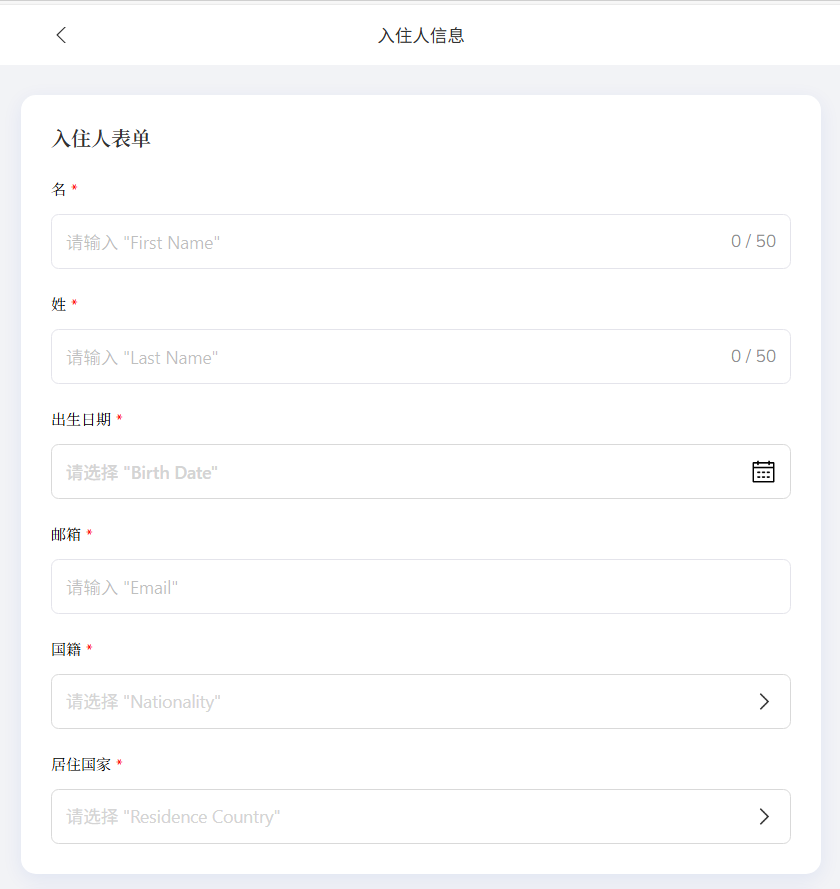Enter the Email field

[420, 587]
